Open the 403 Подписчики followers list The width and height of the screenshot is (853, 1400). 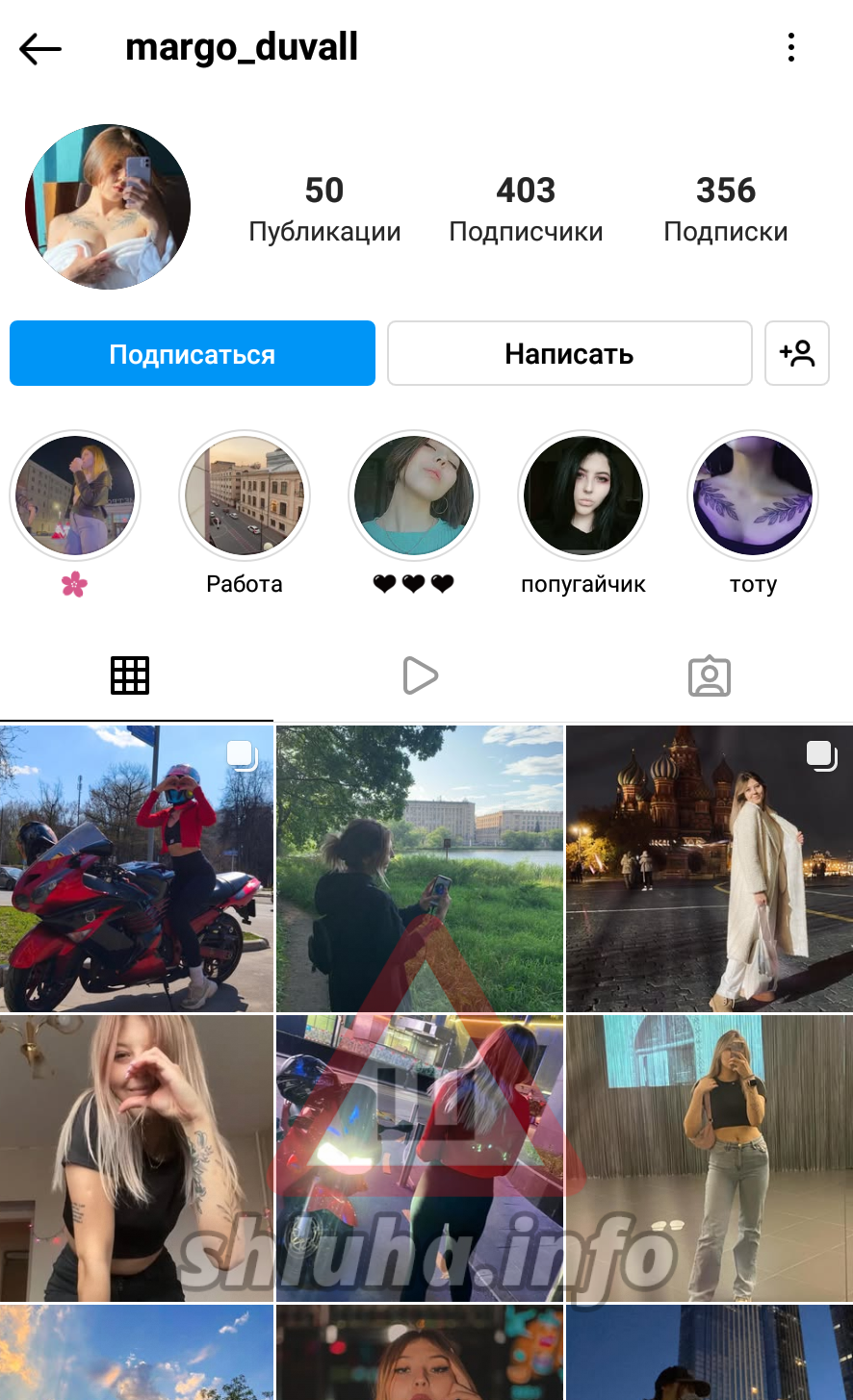click(x=526, y=209)
